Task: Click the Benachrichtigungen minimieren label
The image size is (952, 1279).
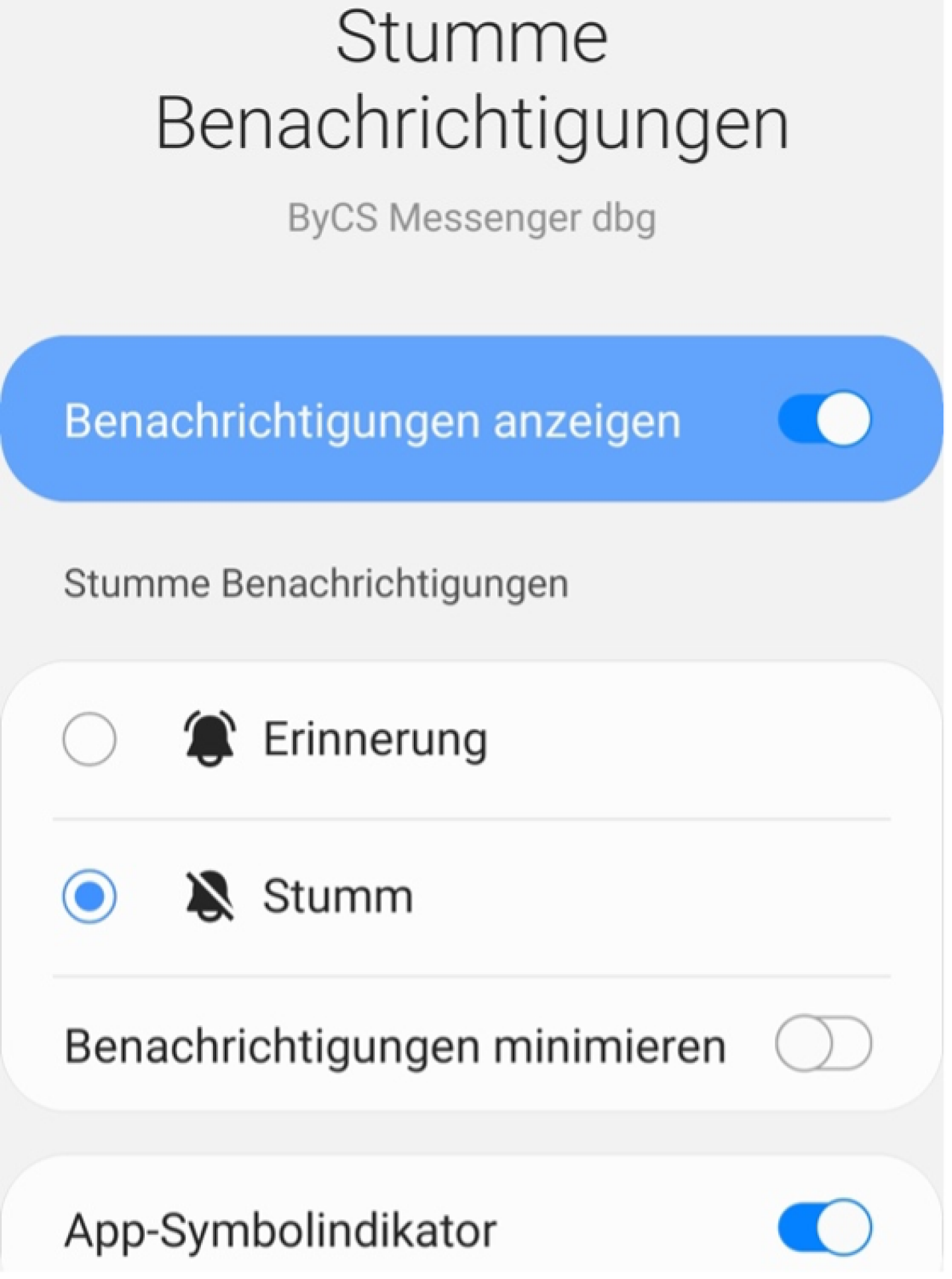Action: (395, 1044)
